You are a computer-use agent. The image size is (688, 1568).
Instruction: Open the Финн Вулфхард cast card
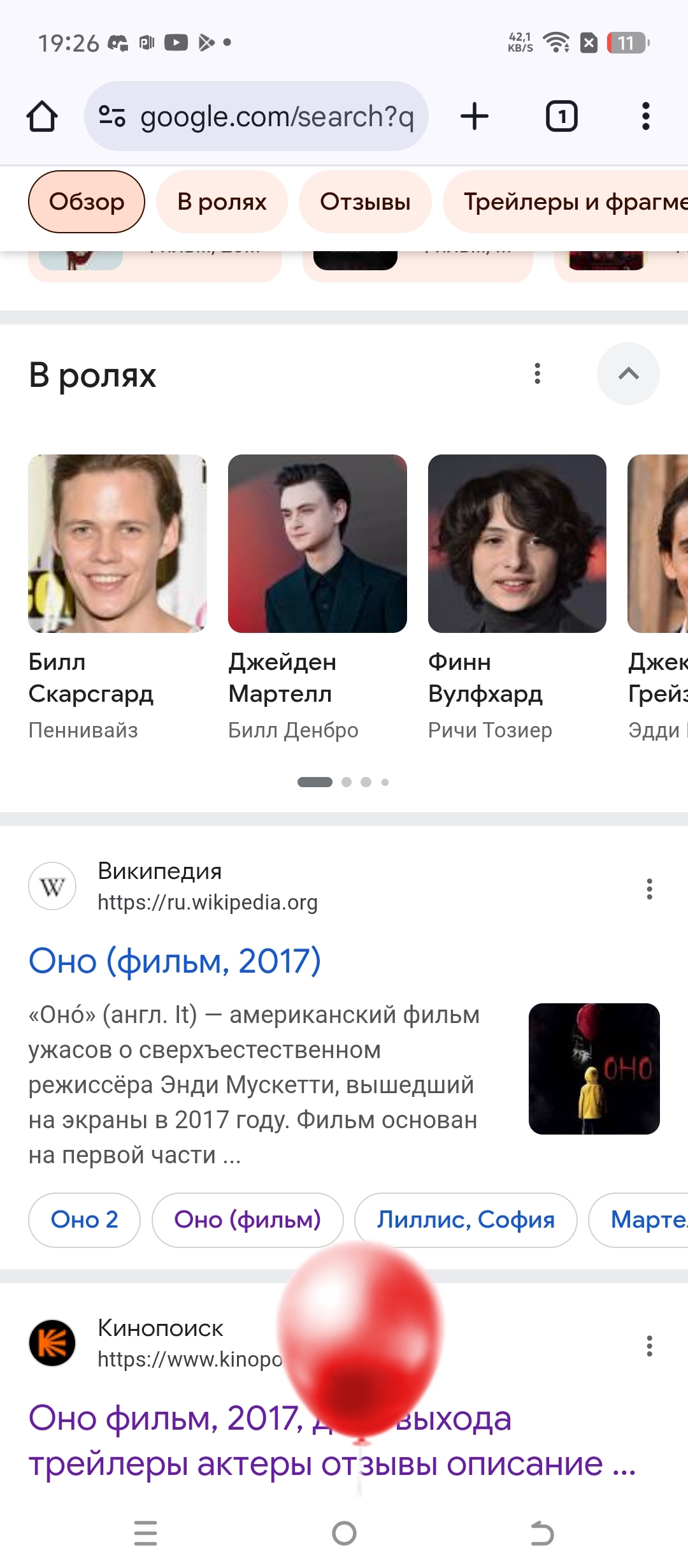[517, 543]
